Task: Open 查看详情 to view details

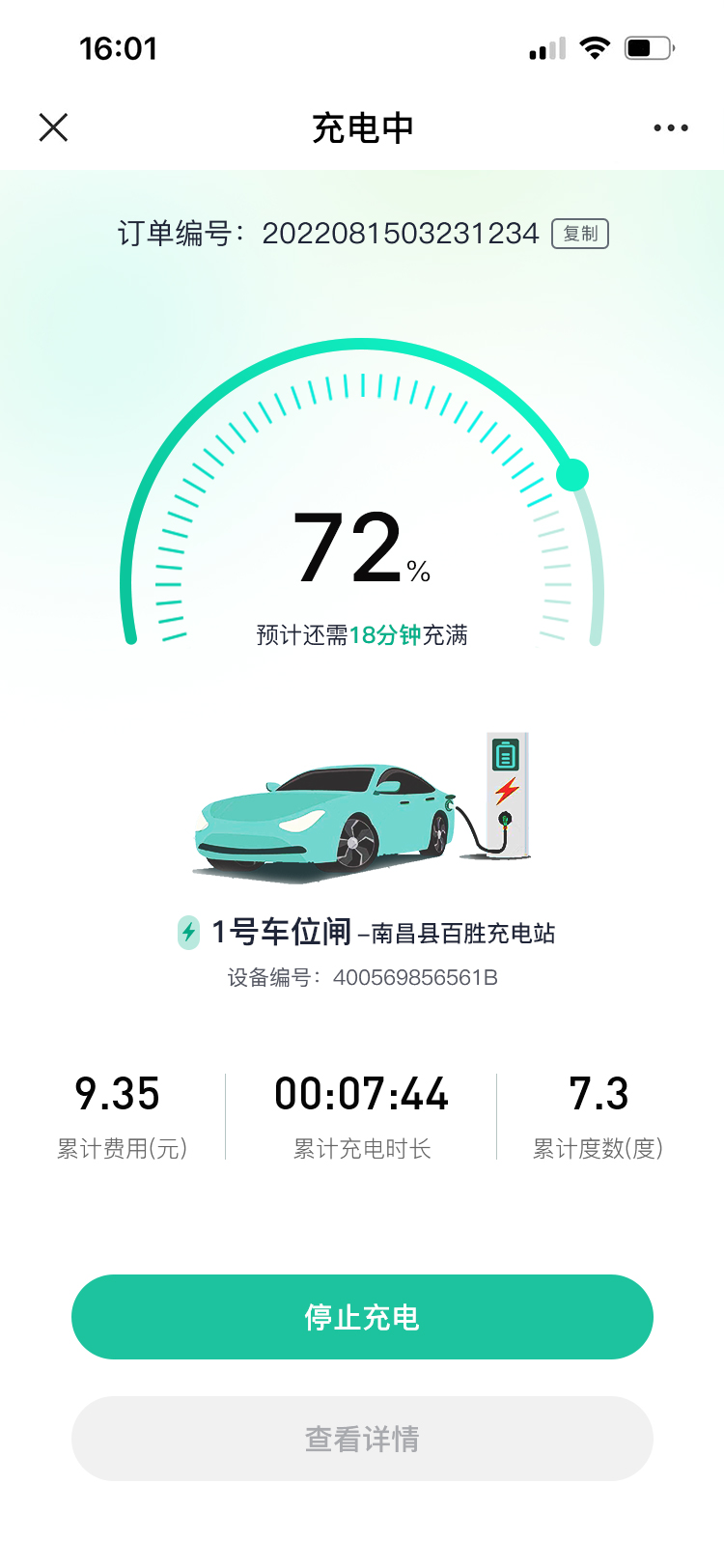Action: [362, 1439]
